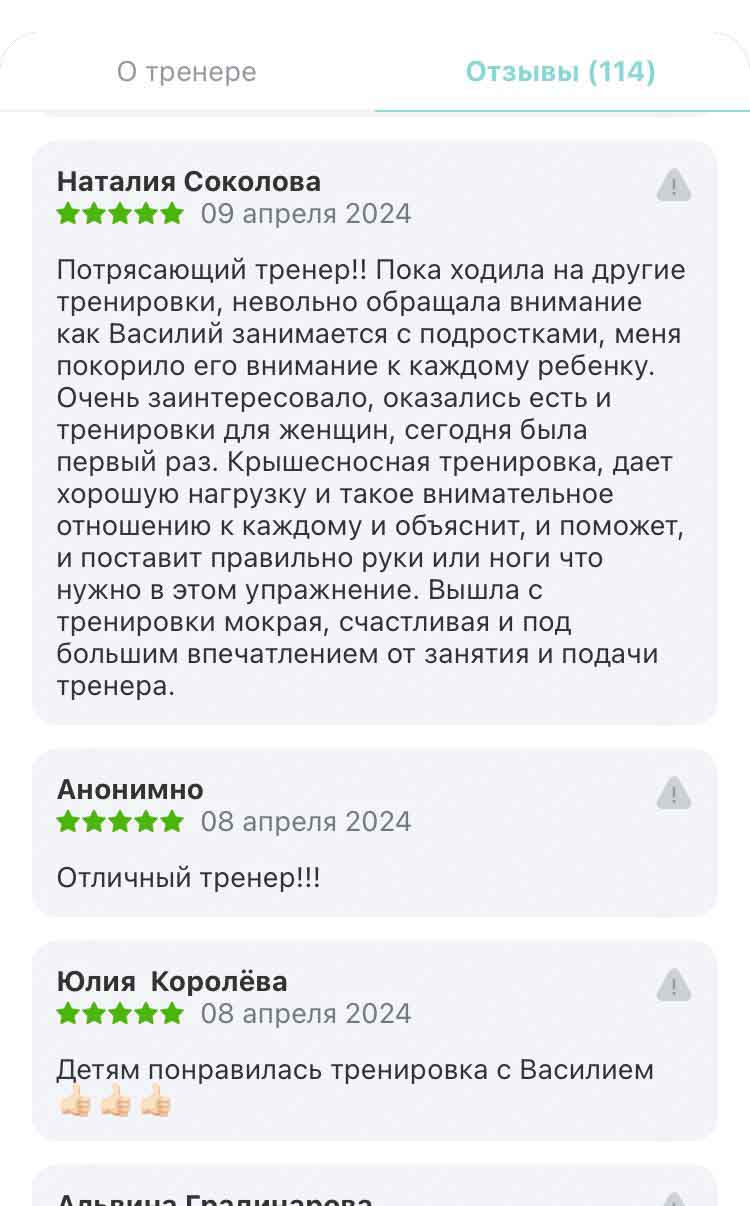
Task: Report Юлия Королёва's review via warning icon
Action: [x=674, y=986]
